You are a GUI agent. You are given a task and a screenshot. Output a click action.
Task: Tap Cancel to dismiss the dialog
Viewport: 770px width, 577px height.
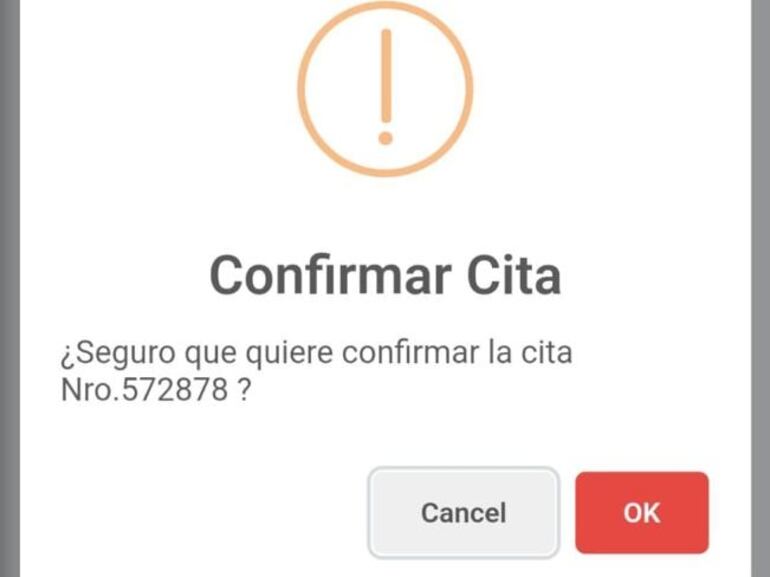pyautogui.click(x=463, y=512)
